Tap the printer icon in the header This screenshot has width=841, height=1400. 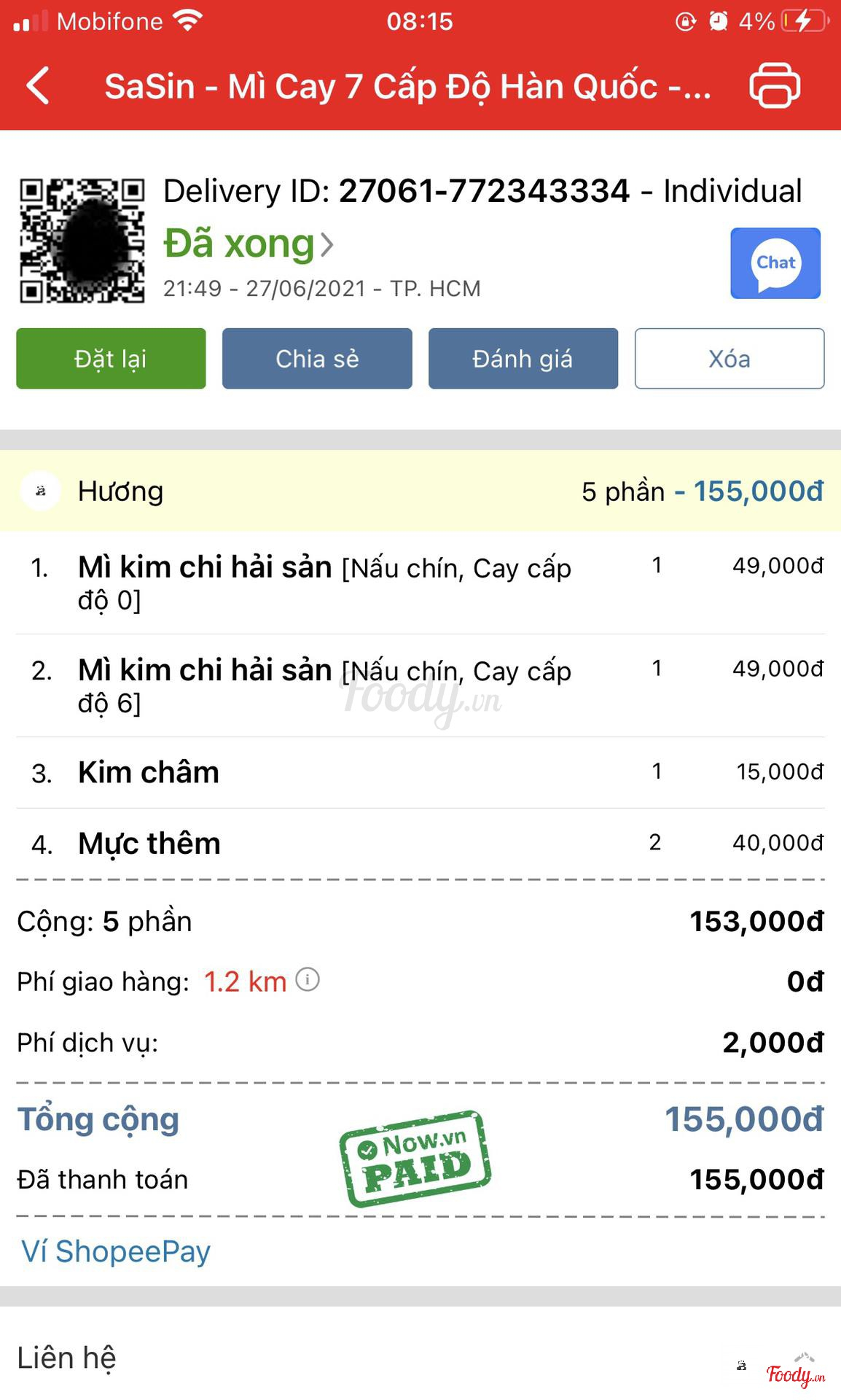pos(775,86)
